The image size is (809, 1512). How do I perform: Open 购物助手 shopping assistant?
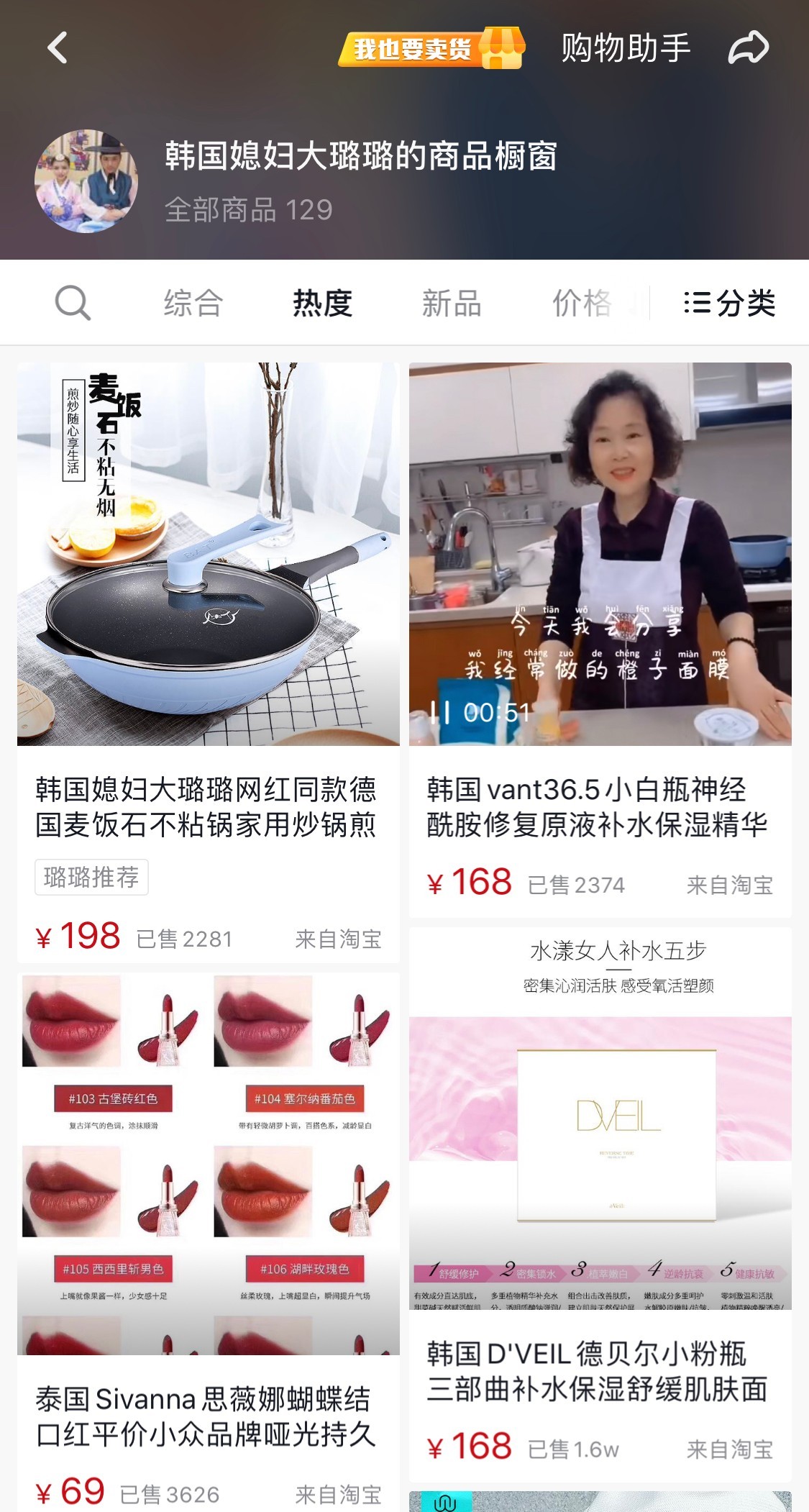pyautogui.click(x=625, y=49)
